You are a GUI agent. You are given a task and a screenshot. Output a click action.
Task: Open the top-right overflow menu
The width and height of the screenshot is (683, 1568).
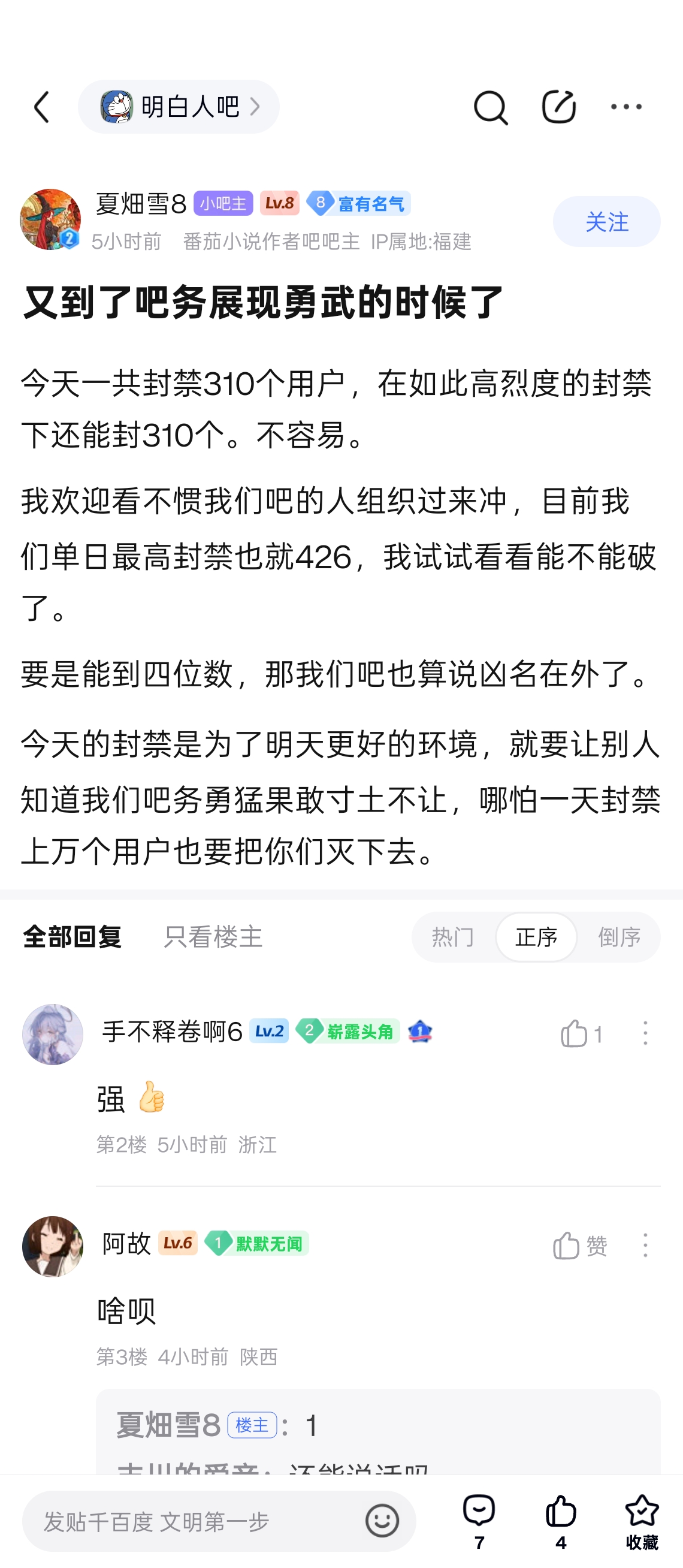point(626,107)
